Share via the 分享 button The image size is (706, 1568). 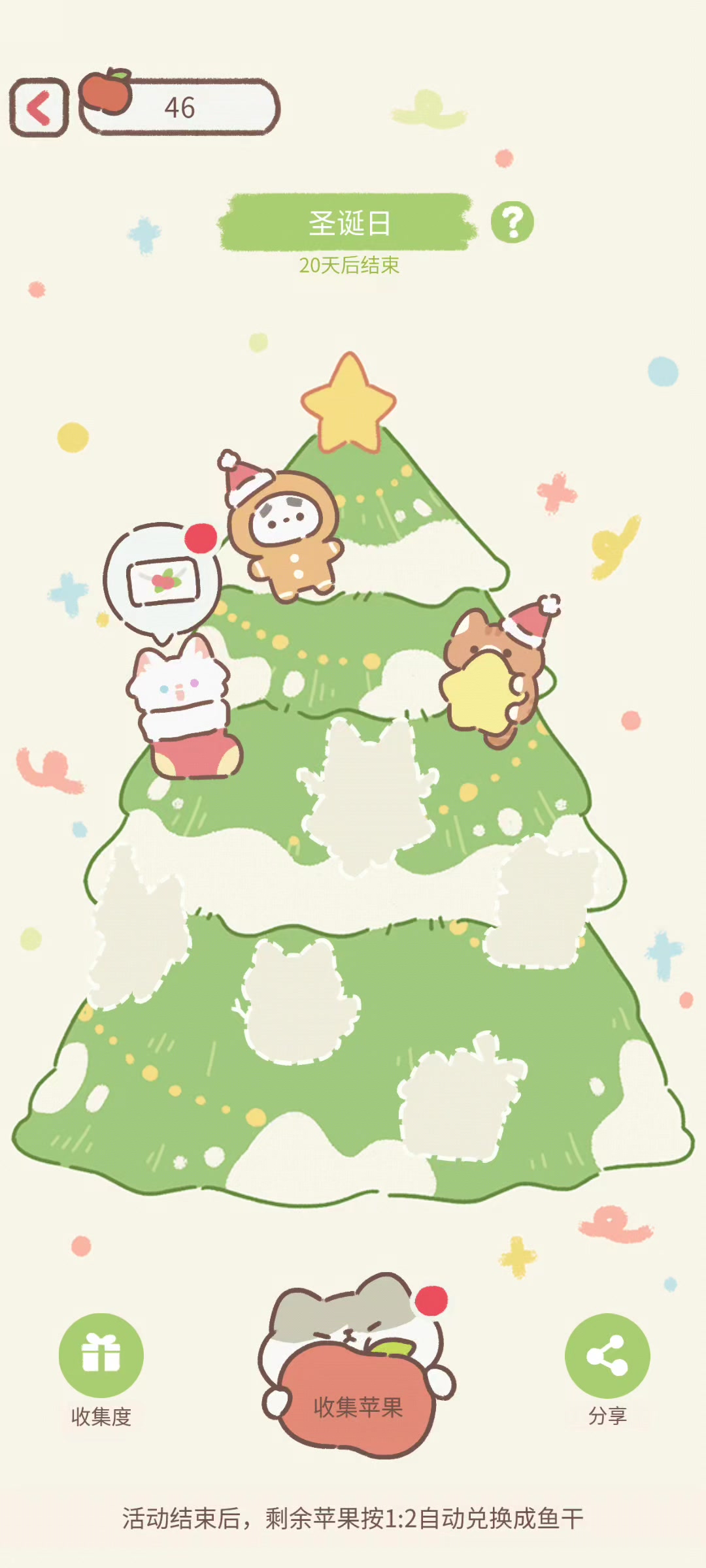[607, 1355]
